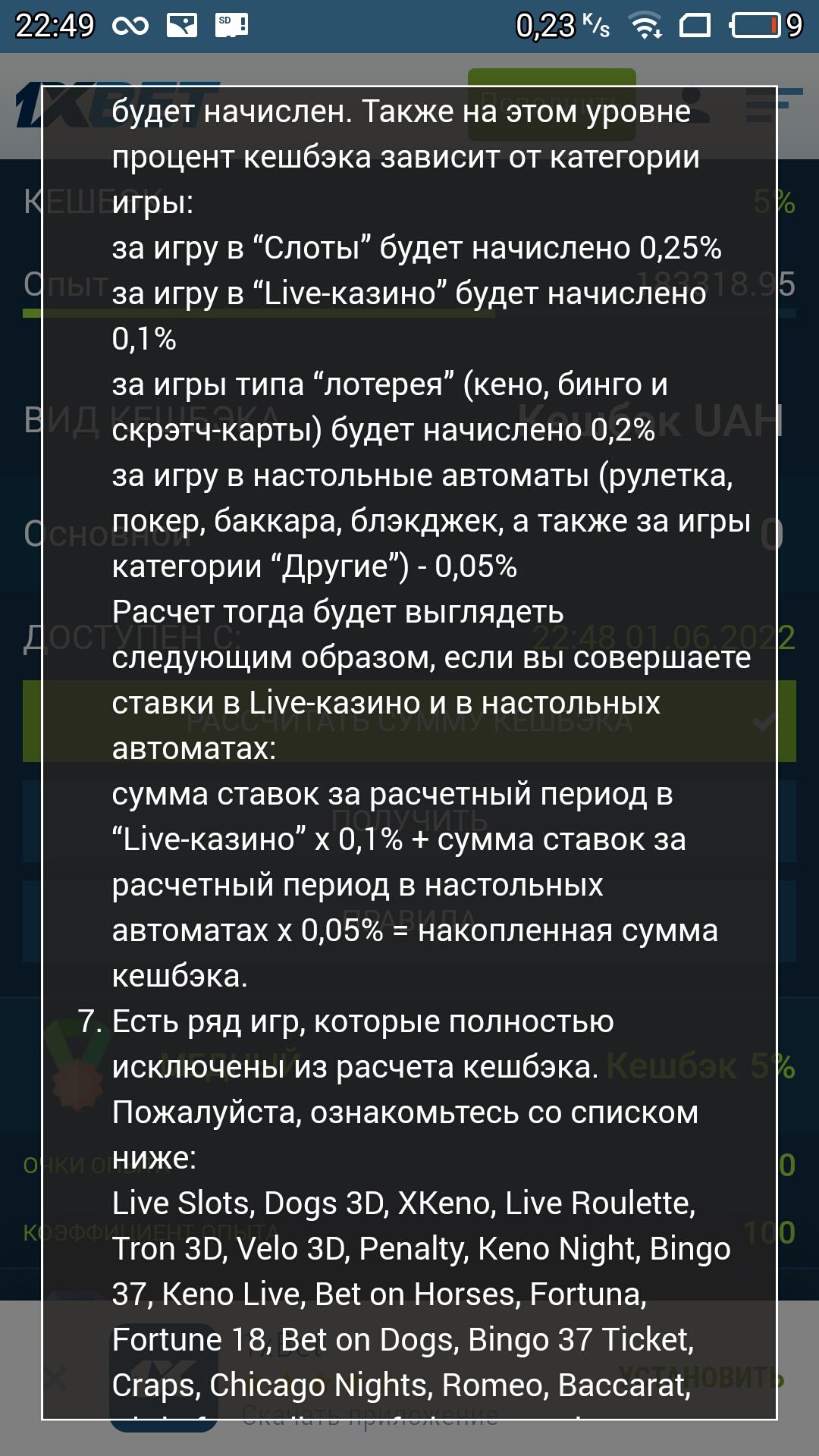Open the hamburger menu in the header

pyautogui.click(x=773, y=105)
